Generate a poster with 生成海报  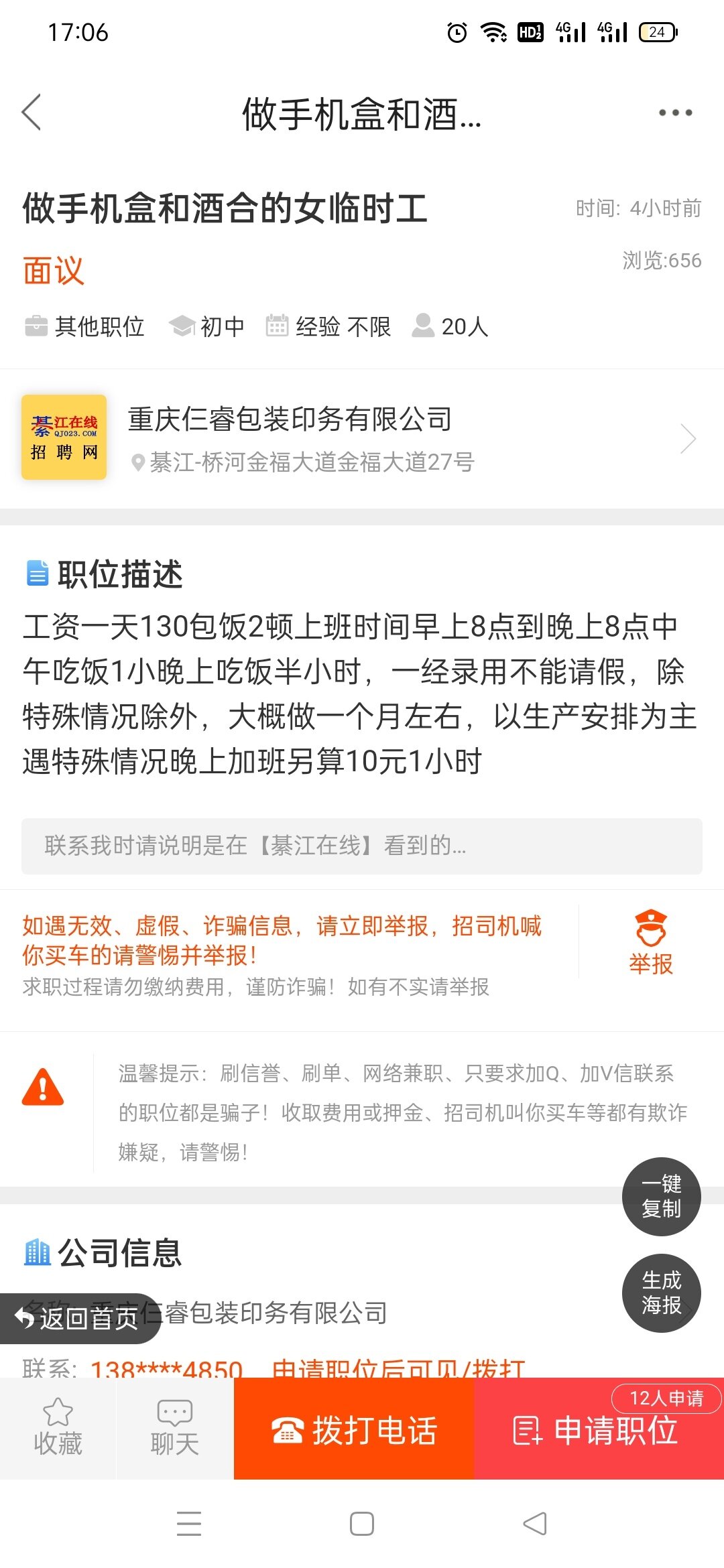coord(661,1293)
